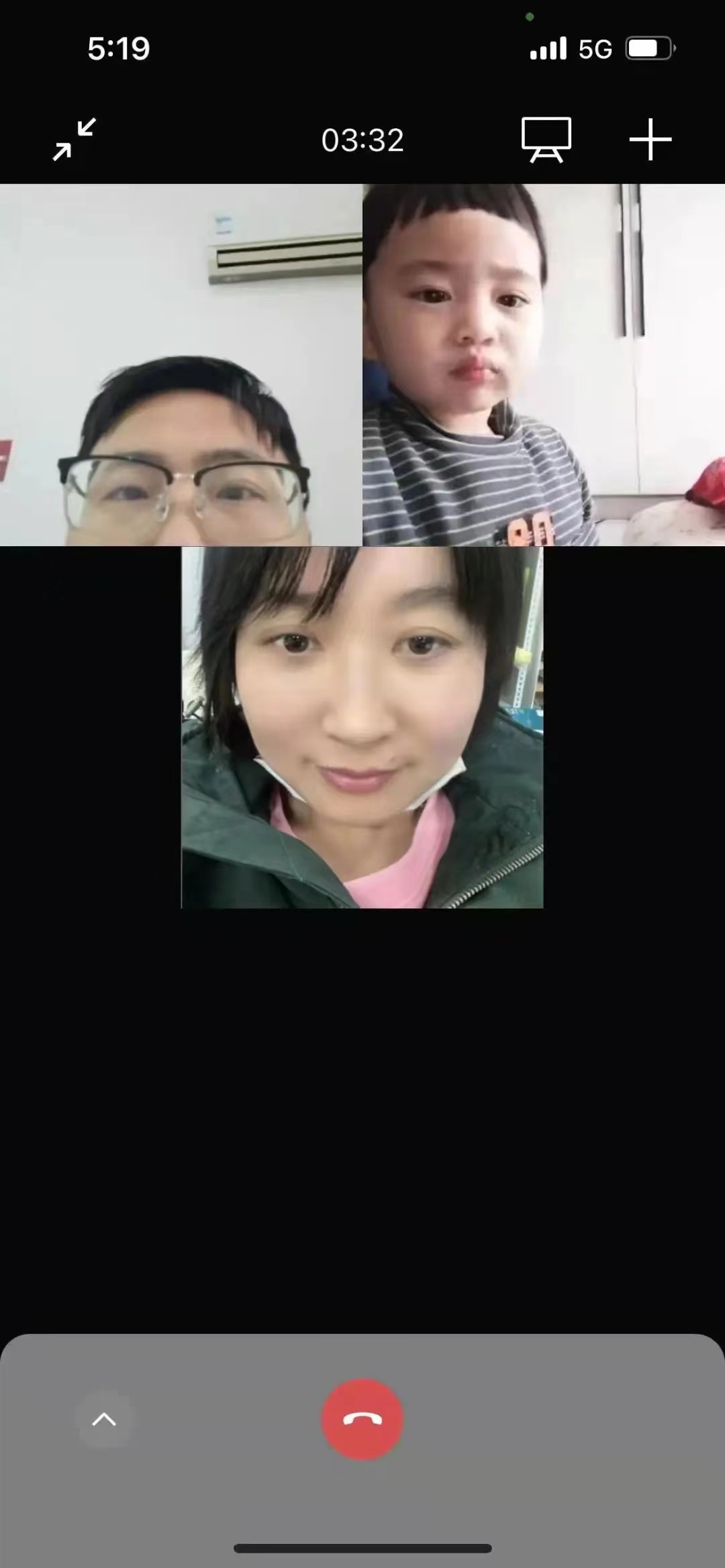This screenshot has height=1568, width=725.
Task: Expand the call options panel
Action: click(x=104, y=1420)
